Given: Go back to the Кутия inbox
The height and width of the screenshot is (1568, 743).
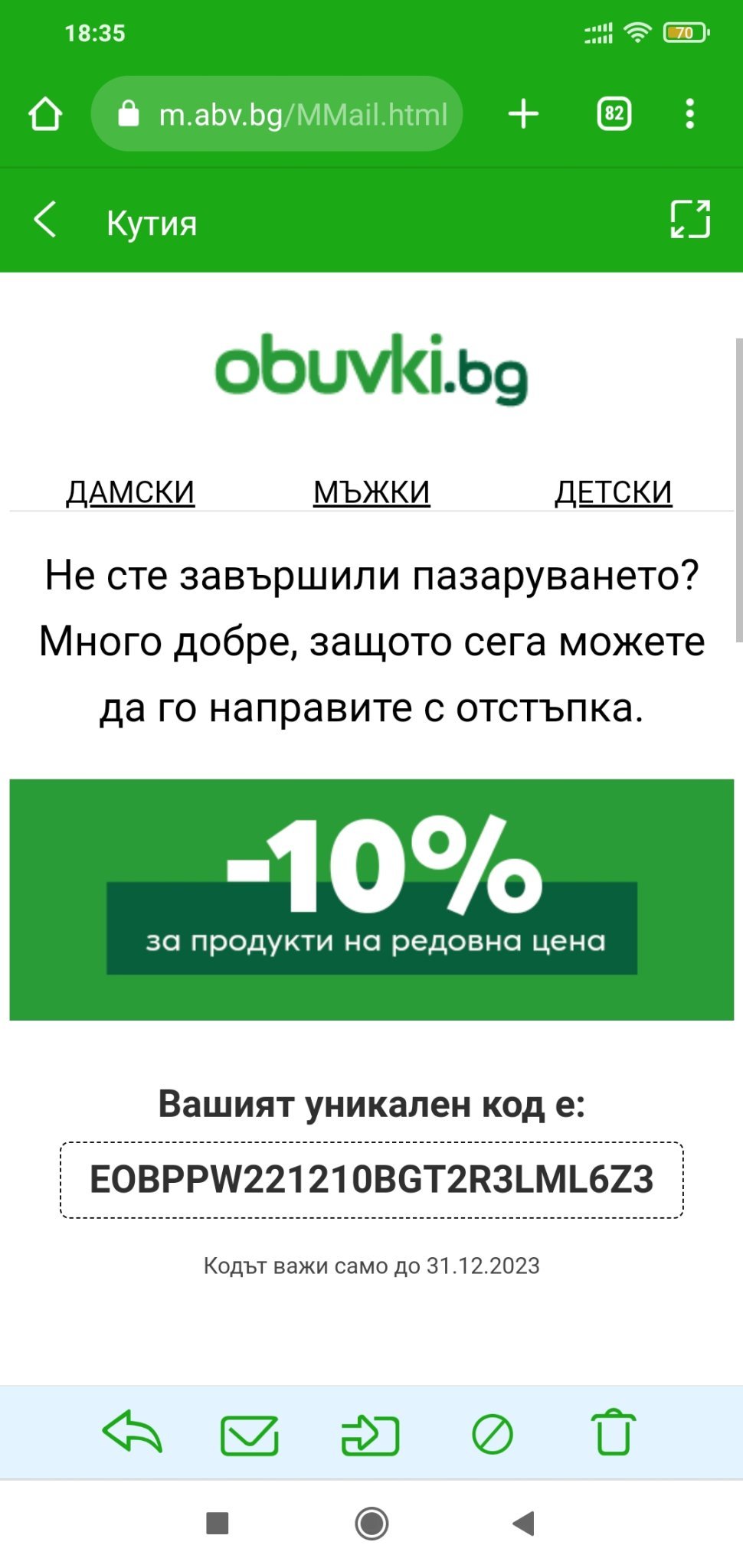Looking at the screenshot, I should coord(46,220).
